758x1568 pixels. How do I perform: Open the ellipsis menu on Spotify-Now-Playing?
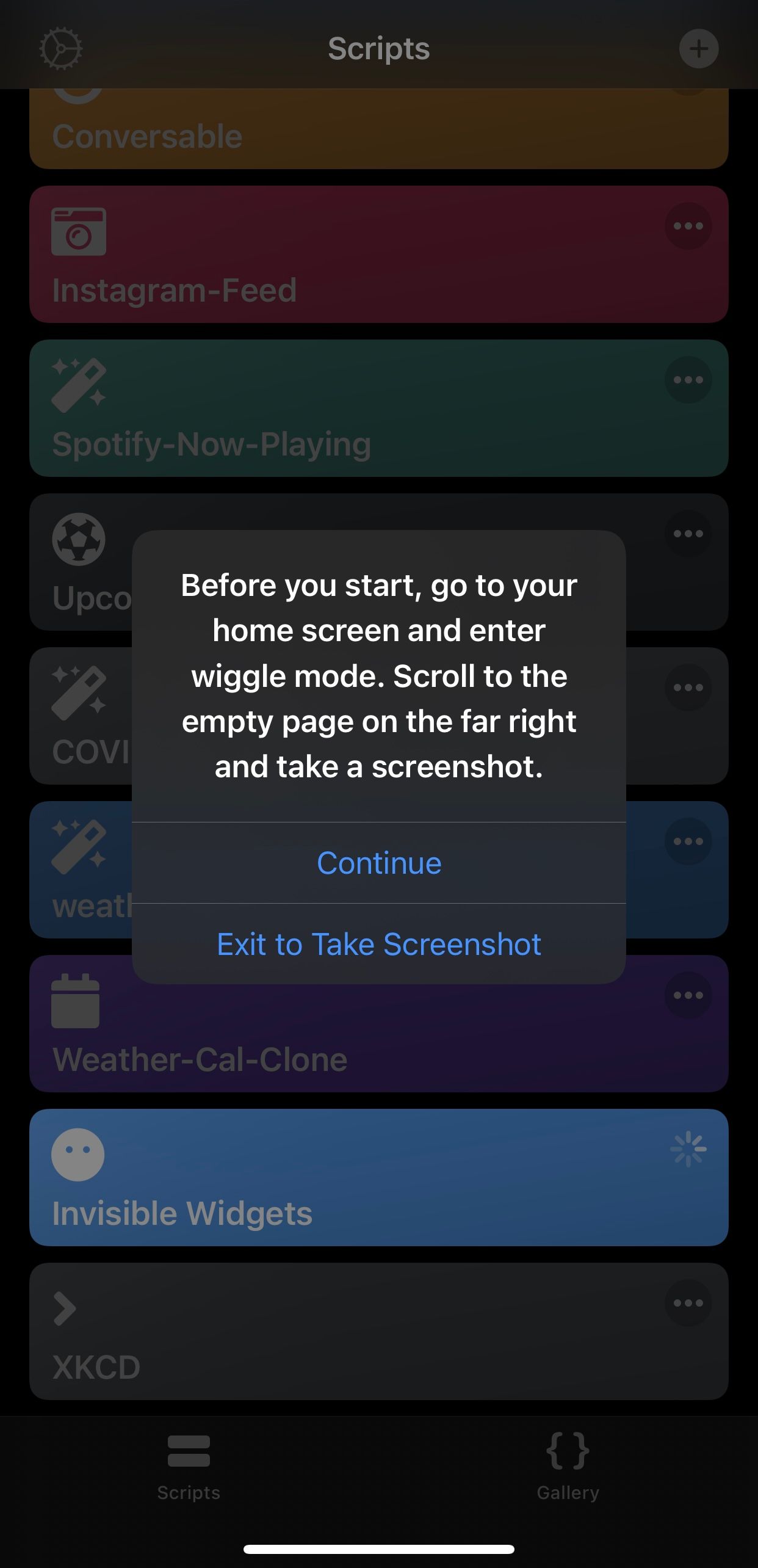pyautogui.click(x=688, y=379)
